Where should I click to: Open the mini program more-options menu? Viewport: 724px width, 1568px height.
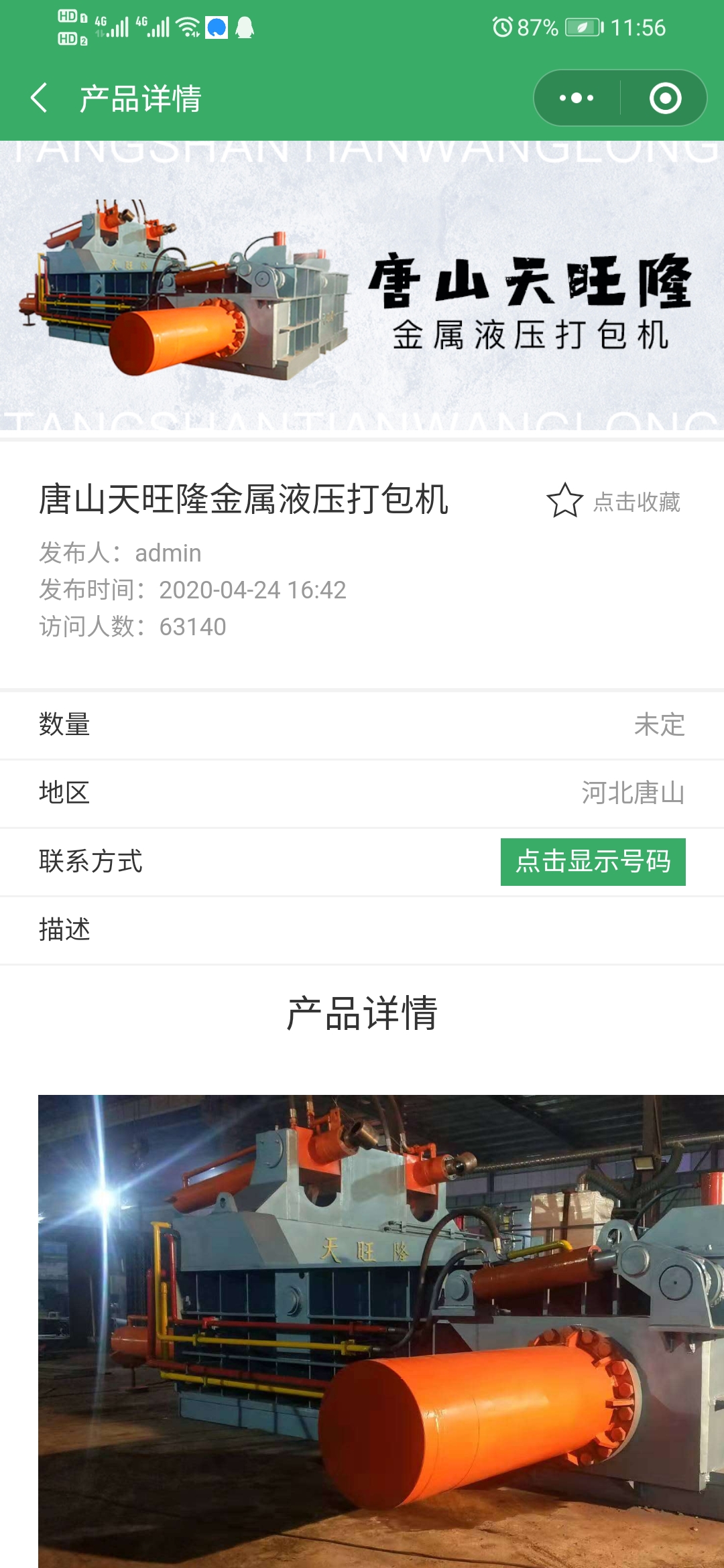(x=577, y=98)
